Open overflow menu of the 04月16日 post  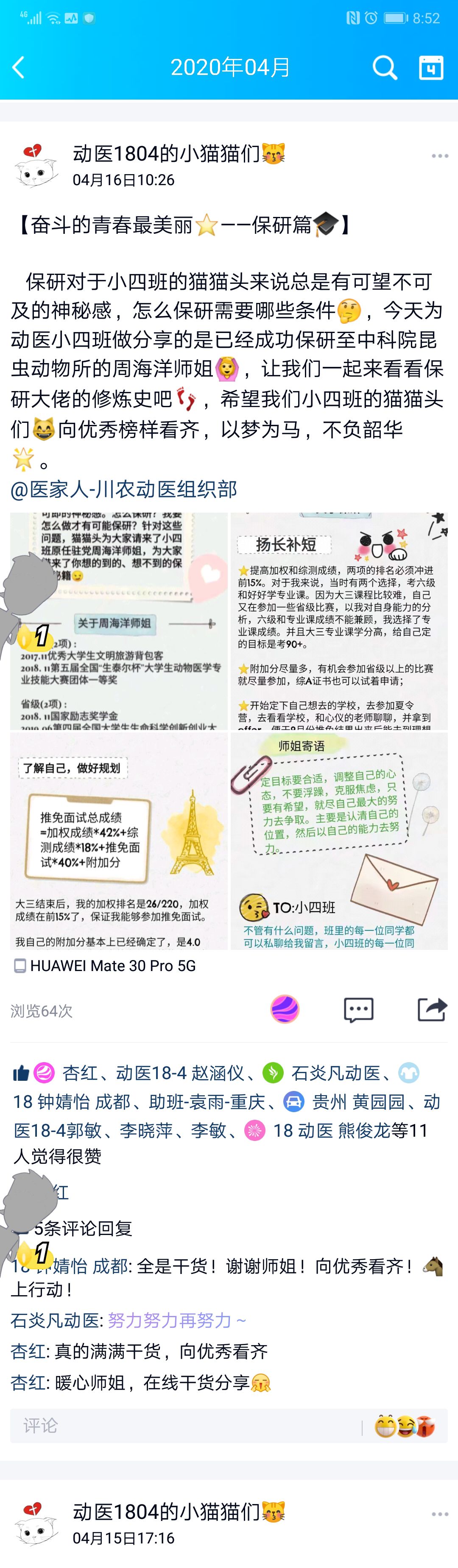(x=439, y=156)
